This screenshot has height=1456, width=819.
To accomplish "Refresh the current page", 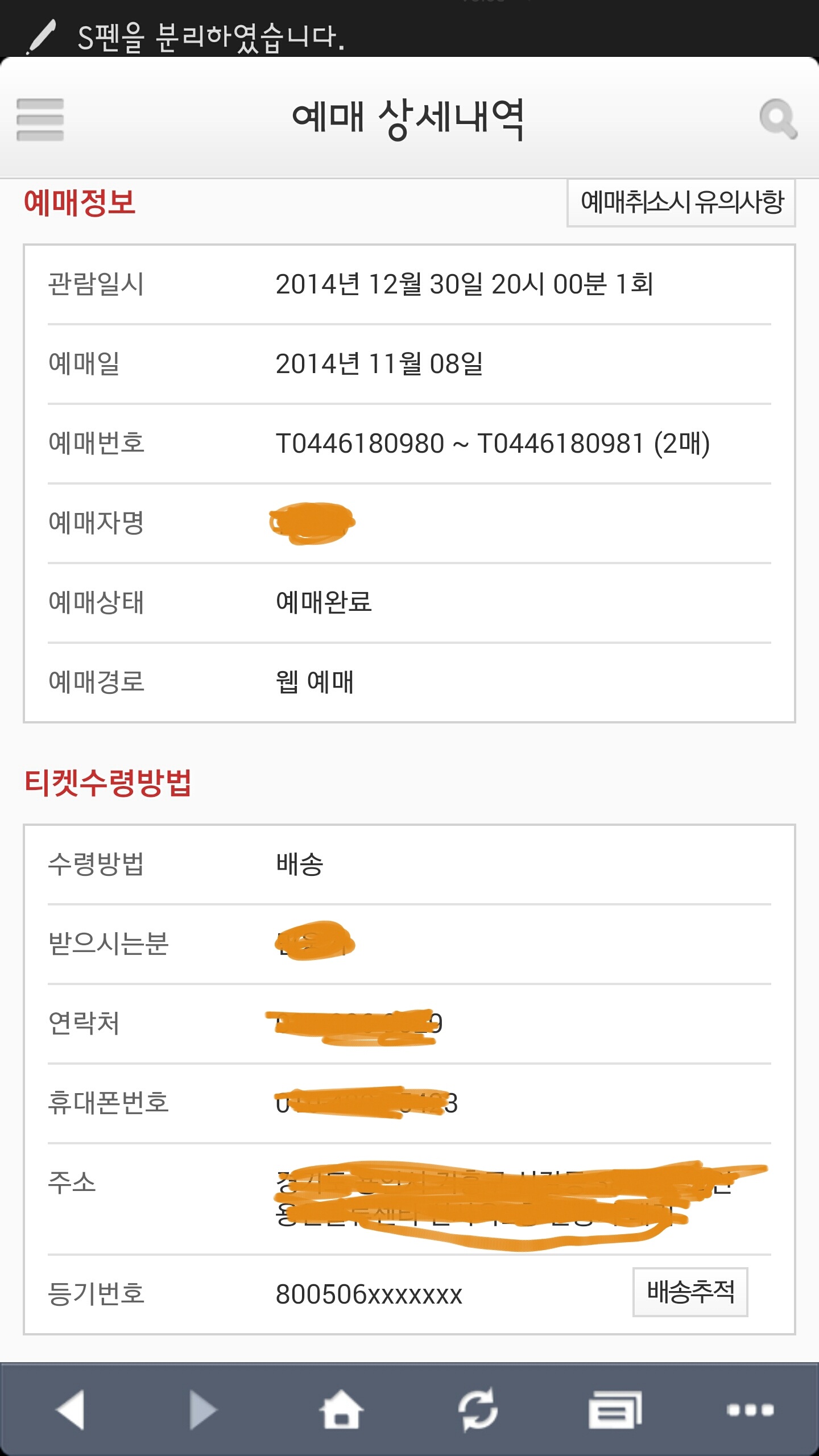I will (478, 1409).
